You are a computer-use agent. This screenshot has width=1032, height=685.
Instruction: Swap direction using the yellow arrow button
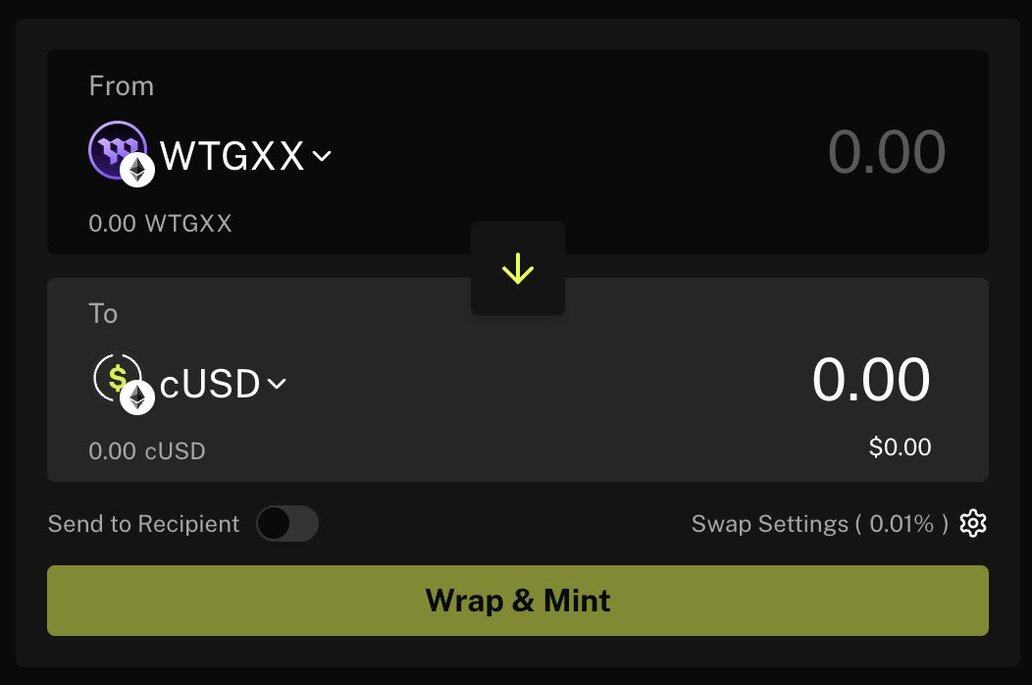[x=518, y=269]
